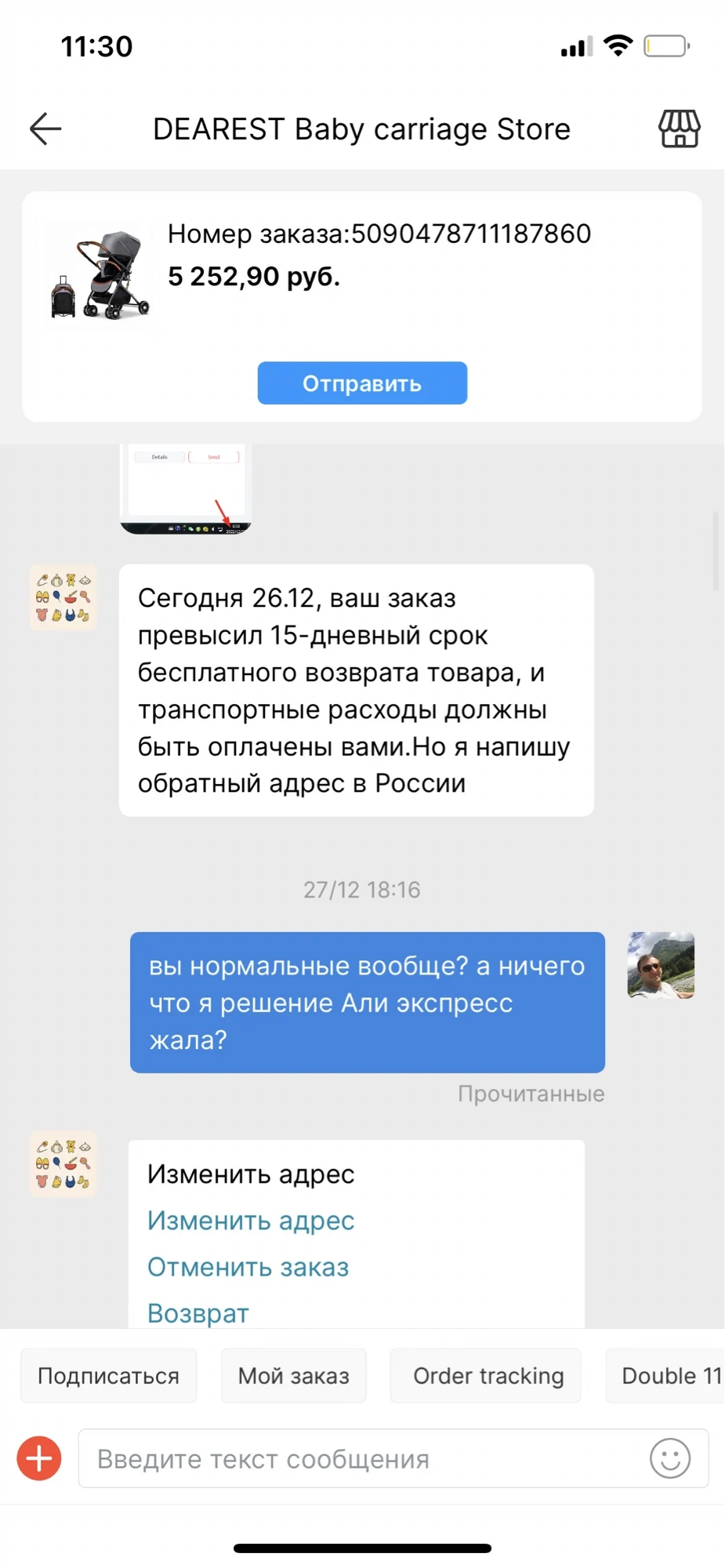Screen dimensions: 725x1568
Task: Open the screenshot image in chat
Action: pos(186,489)
